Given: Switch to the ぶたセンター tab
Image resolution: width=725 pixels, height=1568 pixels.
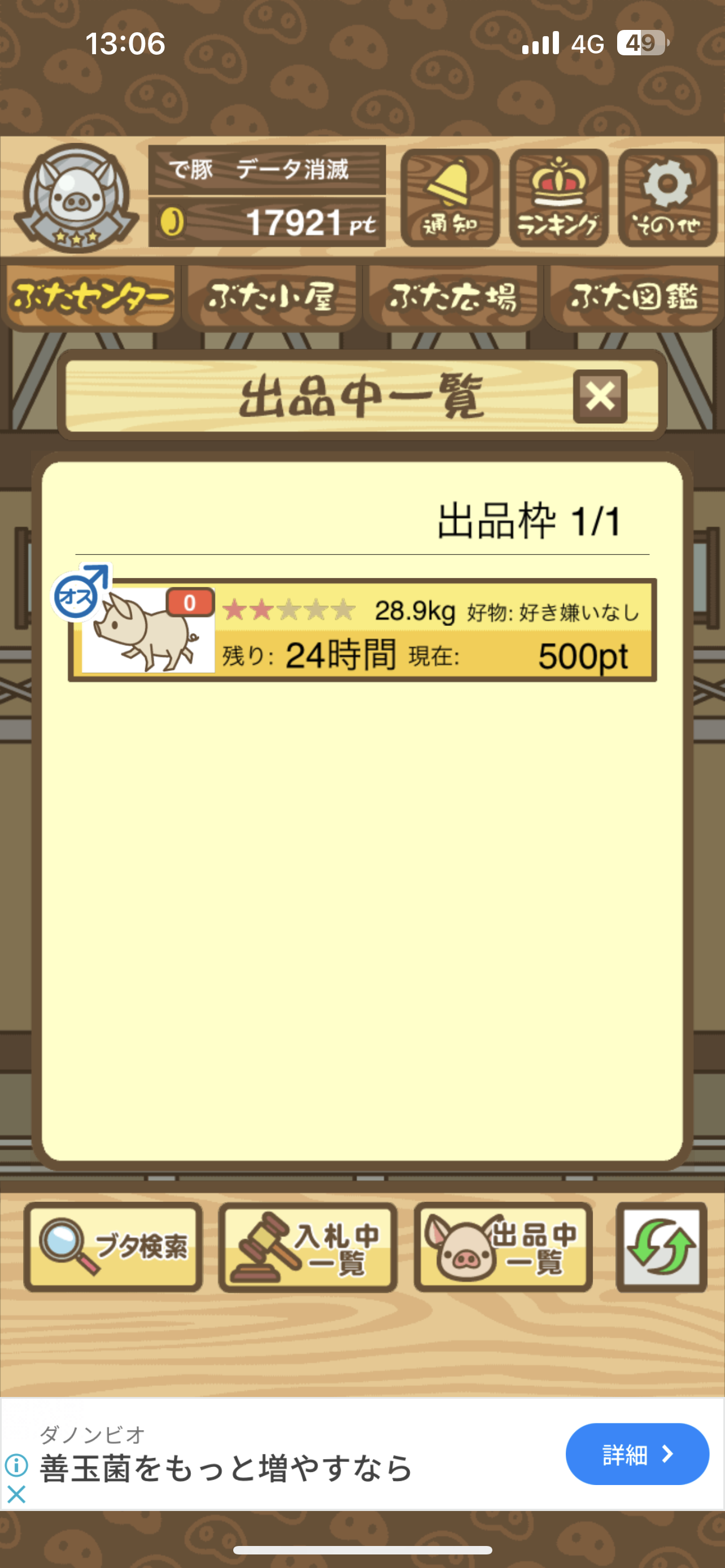Looking at the screenshot, I should point(90,297).
